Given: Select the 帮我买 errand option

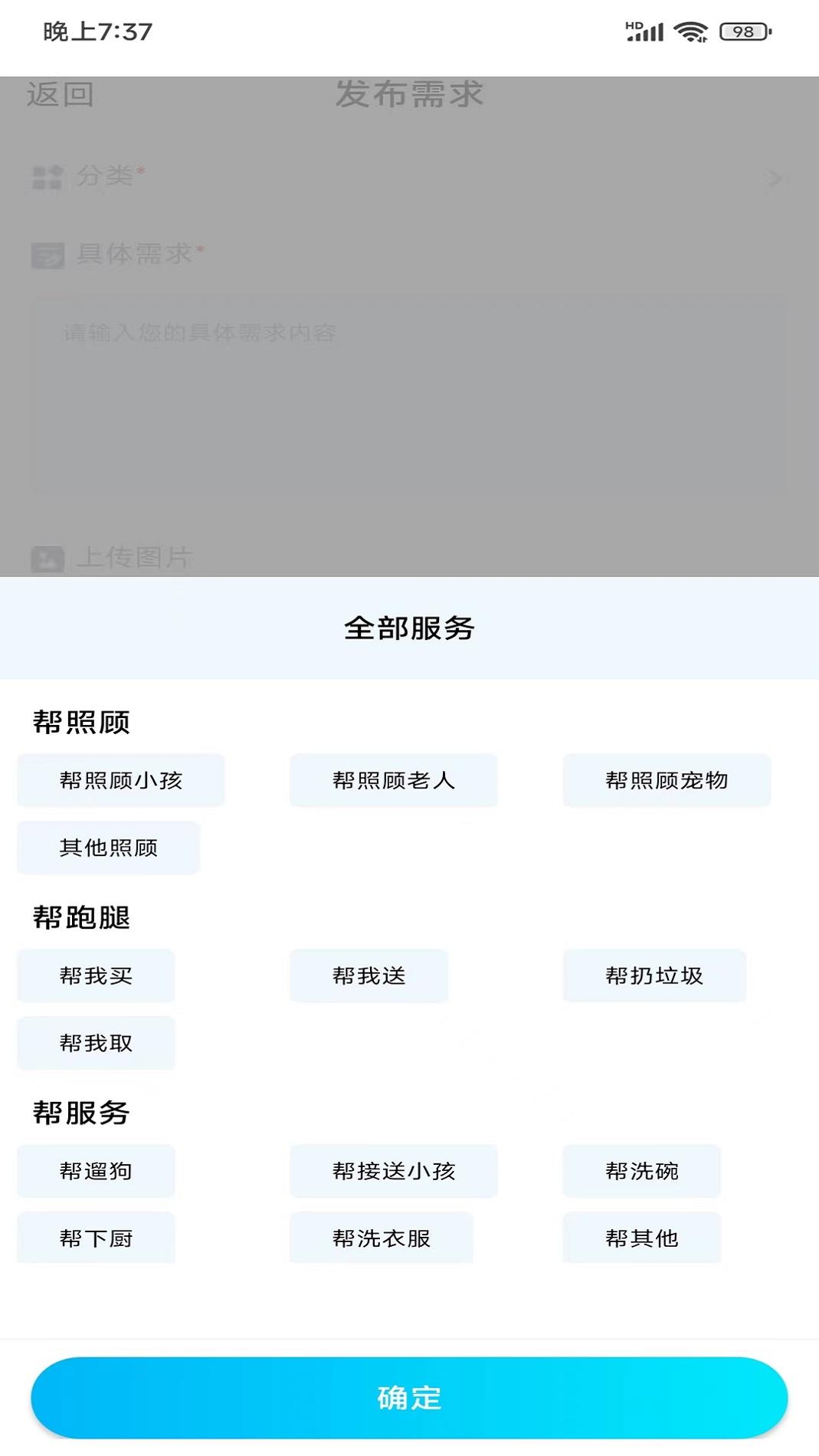Looking at the screenshot, I should pos(96,976).
